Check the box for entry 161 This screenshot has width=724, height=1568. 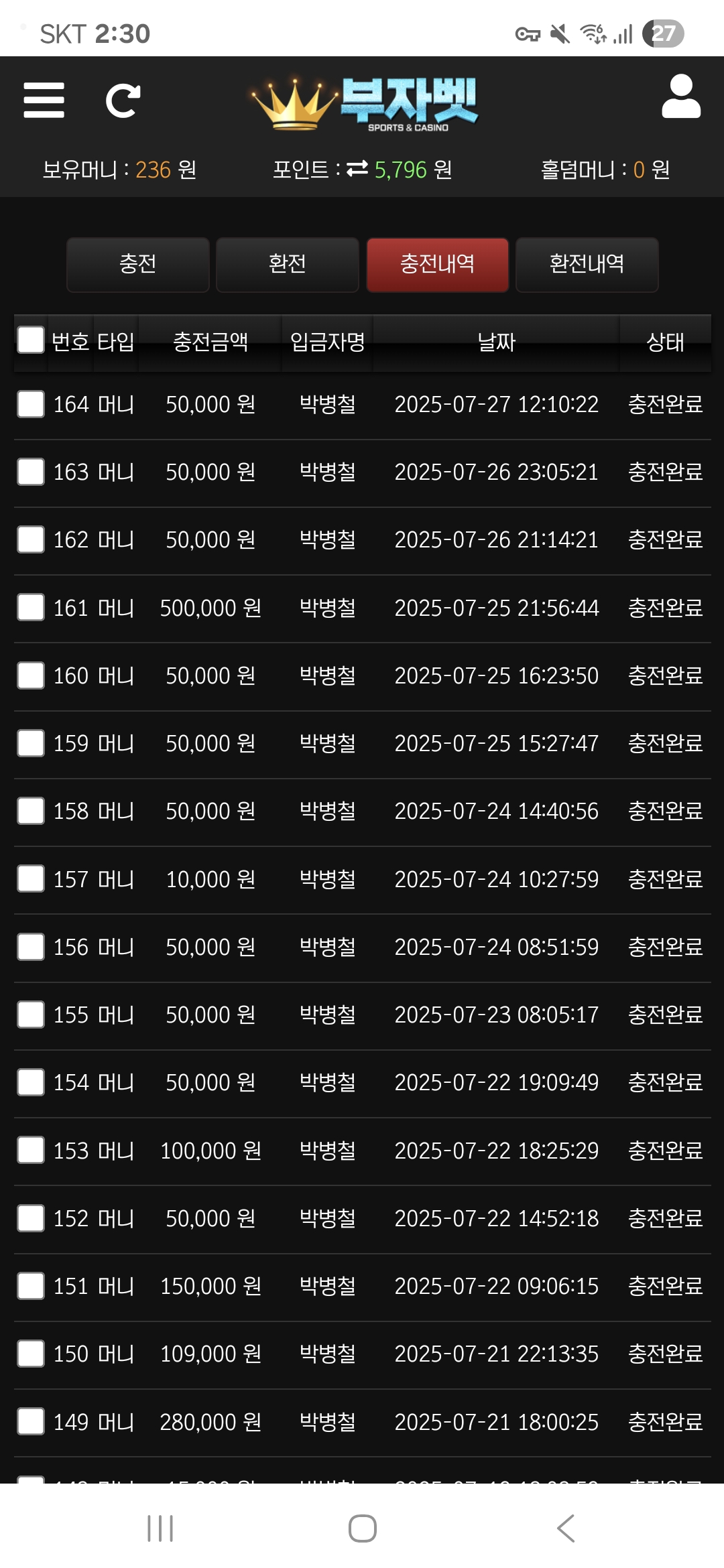31,607
